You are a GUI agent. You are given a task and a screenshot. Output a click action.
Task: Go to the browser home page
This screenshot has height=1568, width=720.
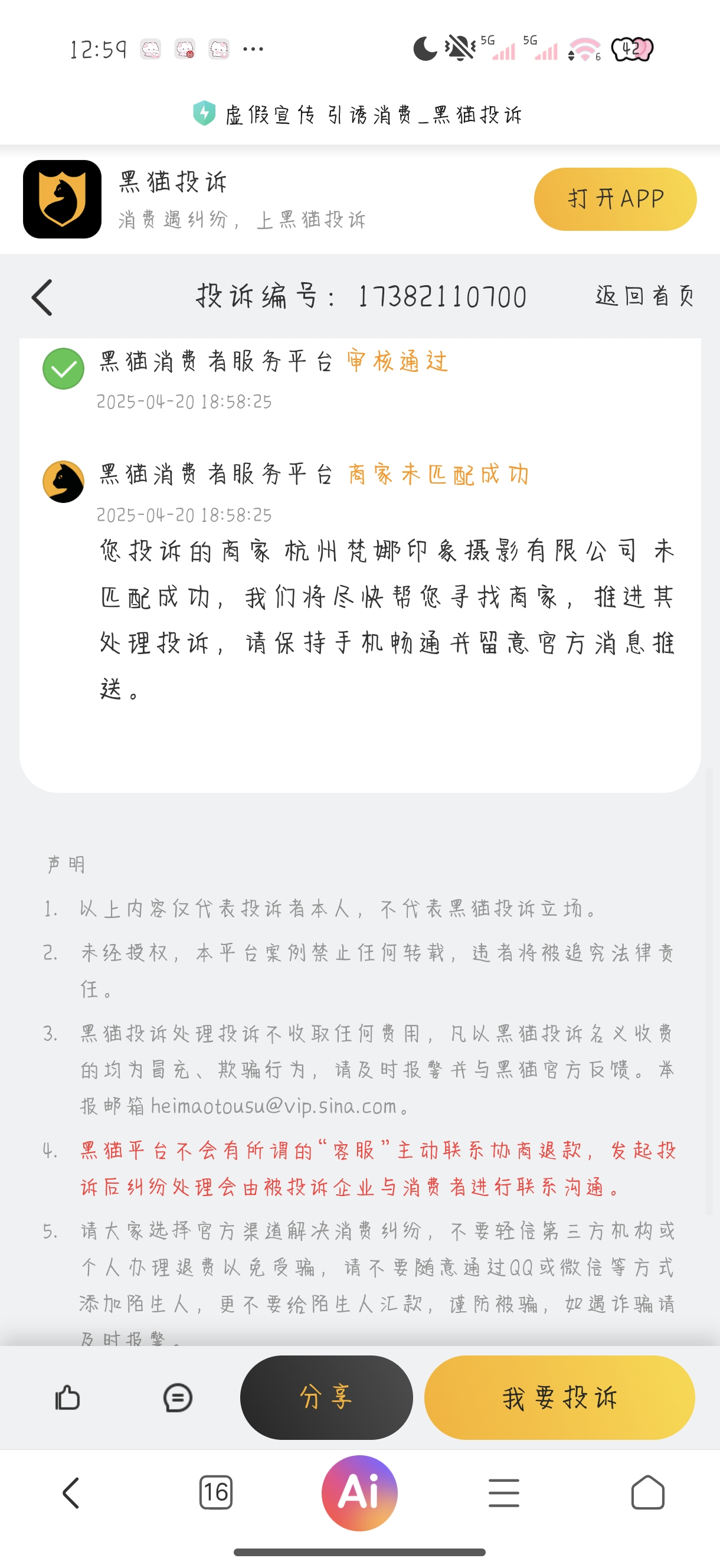tap(647, 1492)
